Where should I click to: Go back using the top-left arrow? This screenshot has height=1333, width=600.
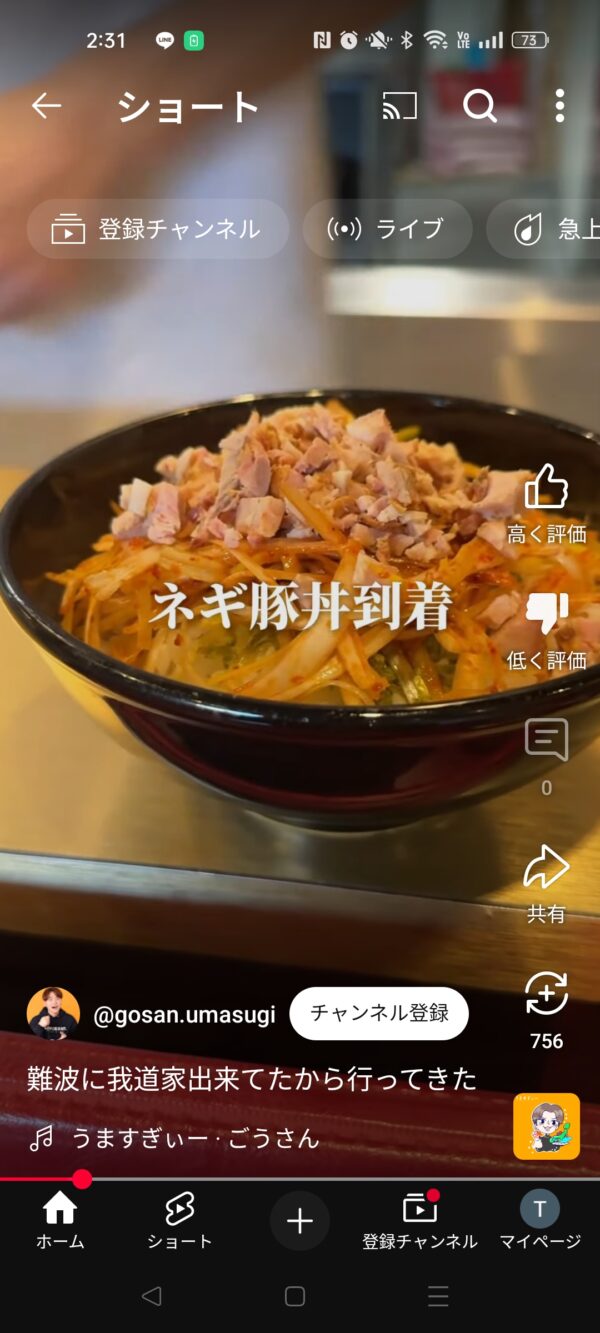(46, 106)
